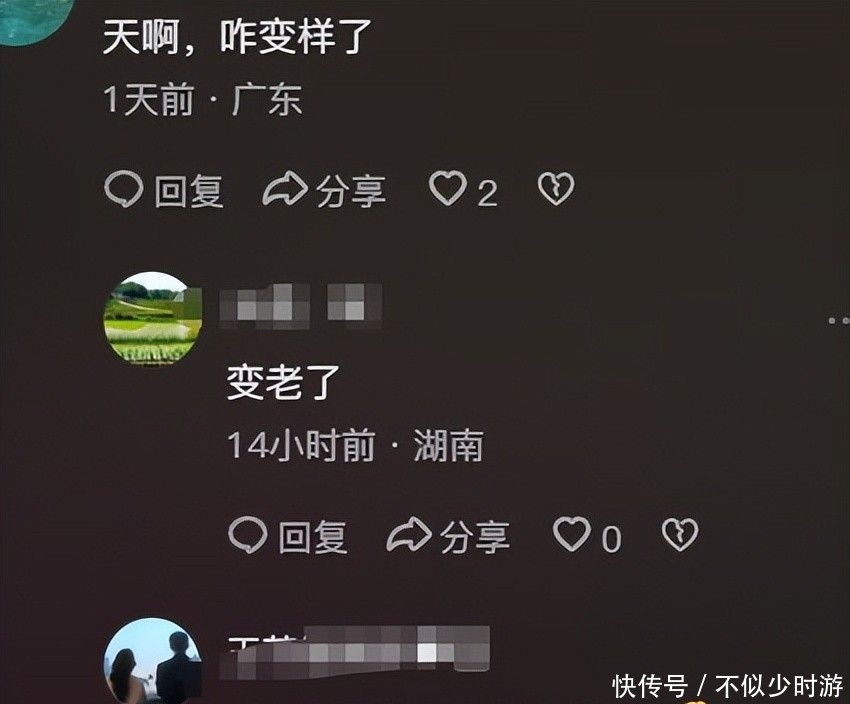Image resolution: width=850 pixels, height=704 pixels.
Task: Share the 天啊，咋变样了 comment
Action: coord(324,190)
